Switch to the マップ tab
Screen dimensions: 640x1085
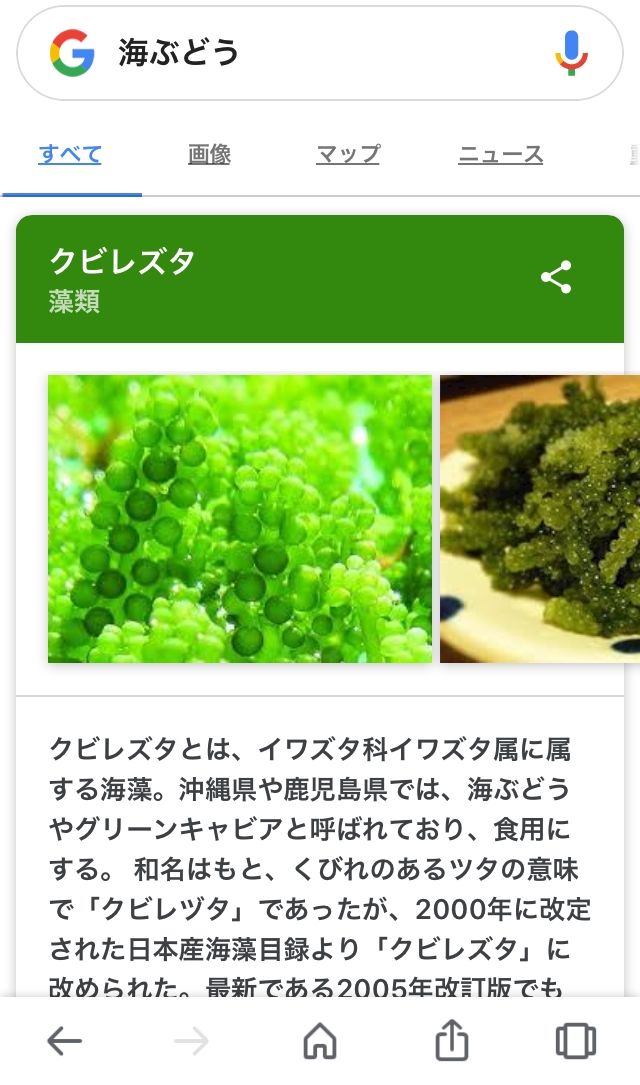click(x=348, y=154)
